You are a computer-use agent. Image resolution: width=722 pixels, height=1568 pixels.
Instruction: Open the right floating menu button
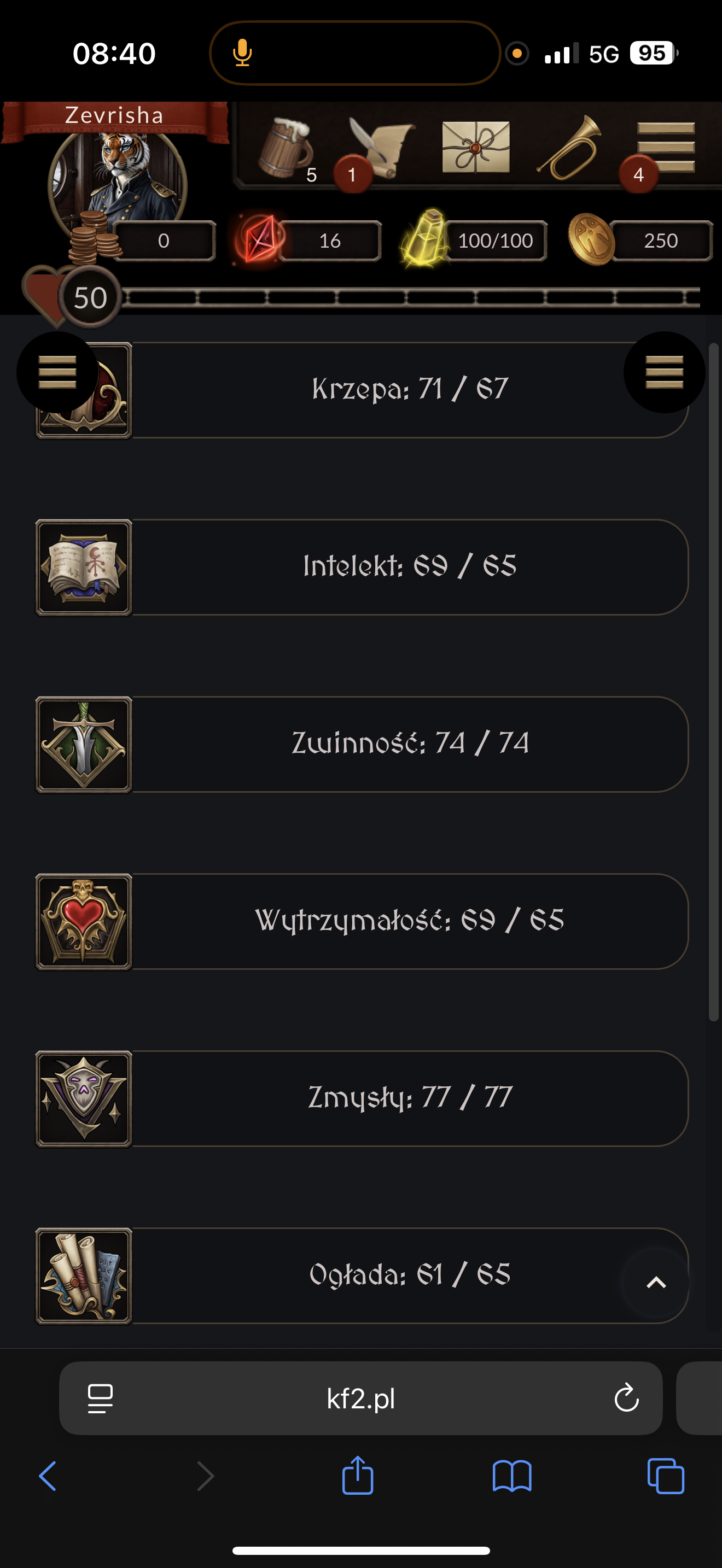pyautogui.click(x=664, y=372)
